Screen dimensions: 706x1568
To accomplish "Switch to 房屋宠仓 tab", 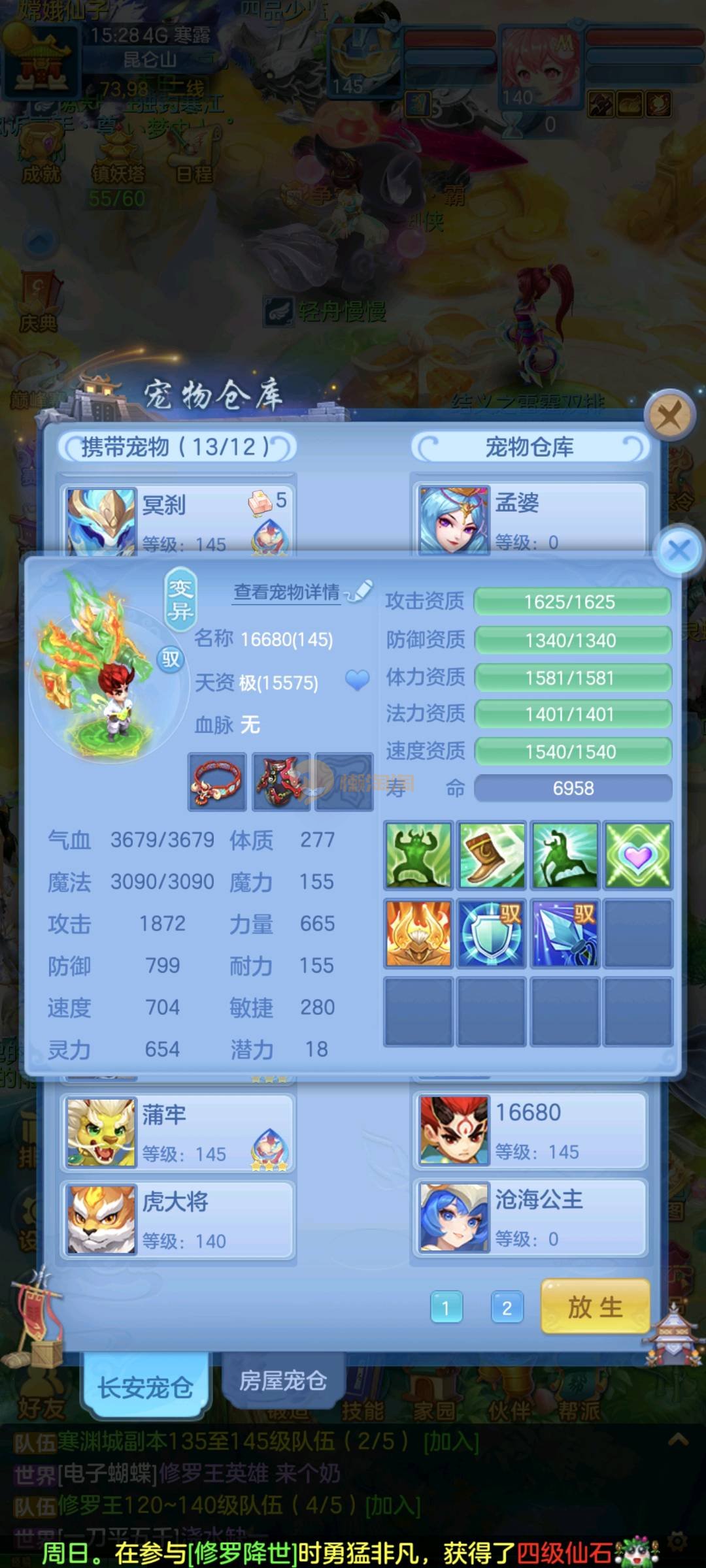I will click(x=282, y=1380).
